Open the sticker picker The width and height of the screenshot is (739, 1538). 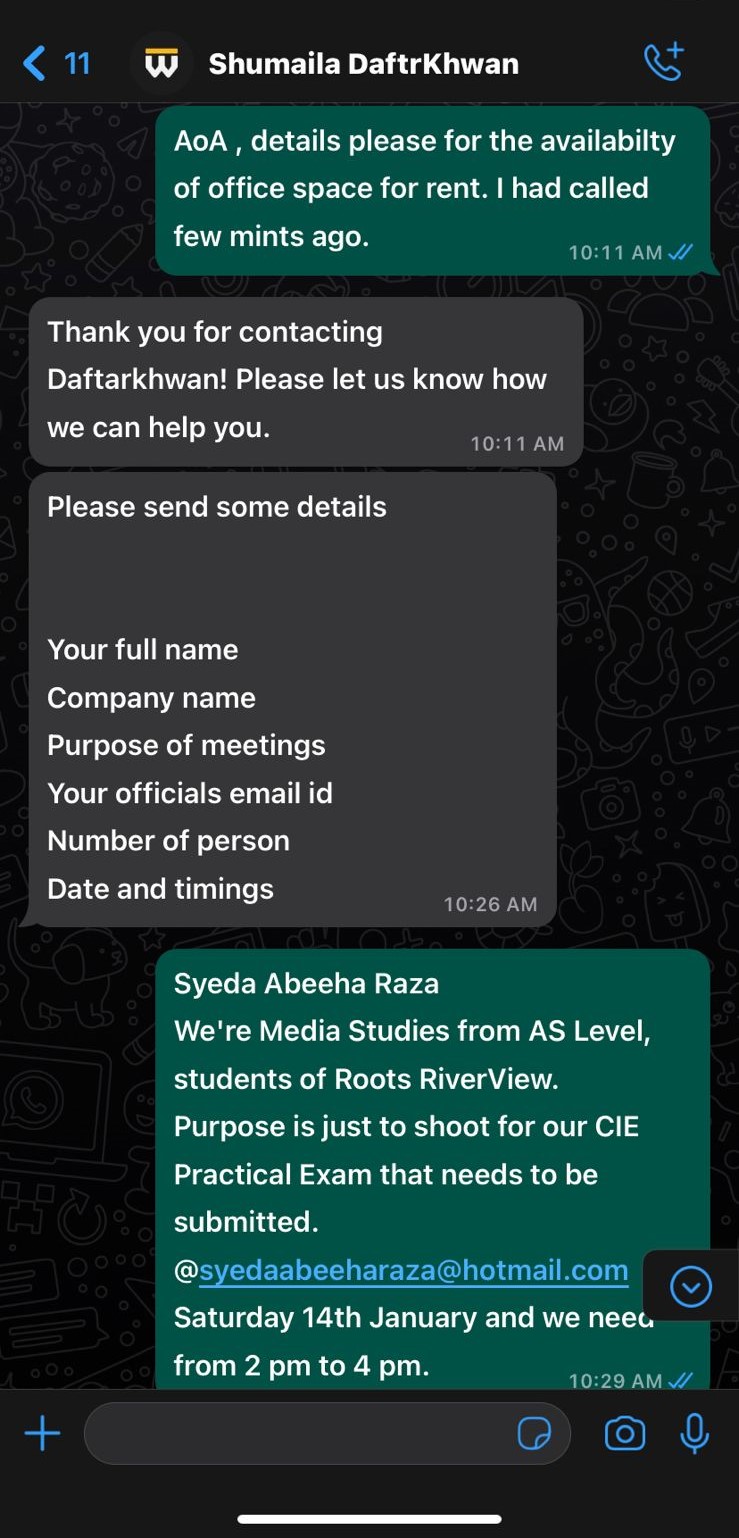point(534,1434)
